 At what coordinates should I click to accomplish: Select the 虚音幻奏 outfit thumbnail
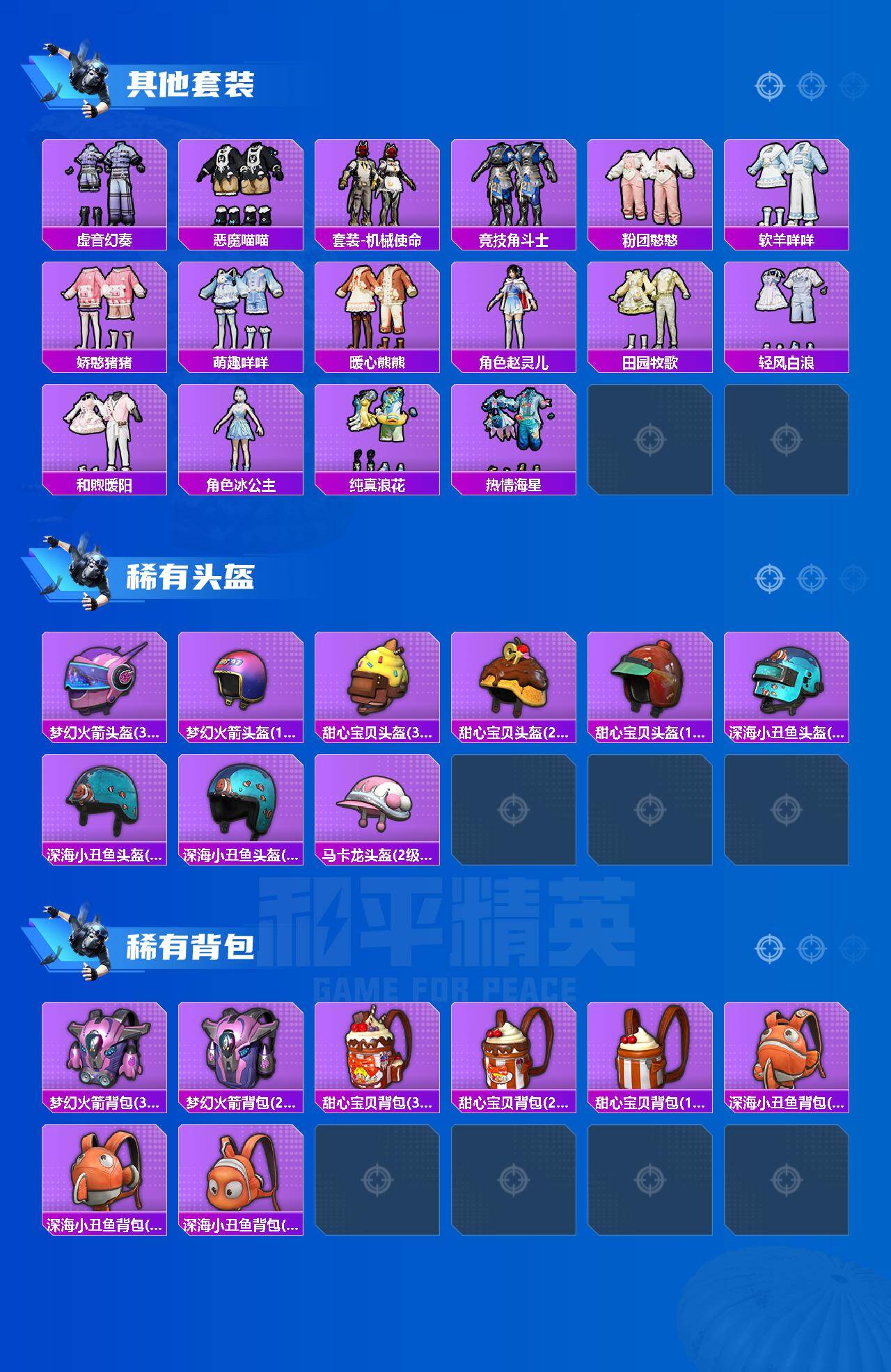tap(105, 188)
